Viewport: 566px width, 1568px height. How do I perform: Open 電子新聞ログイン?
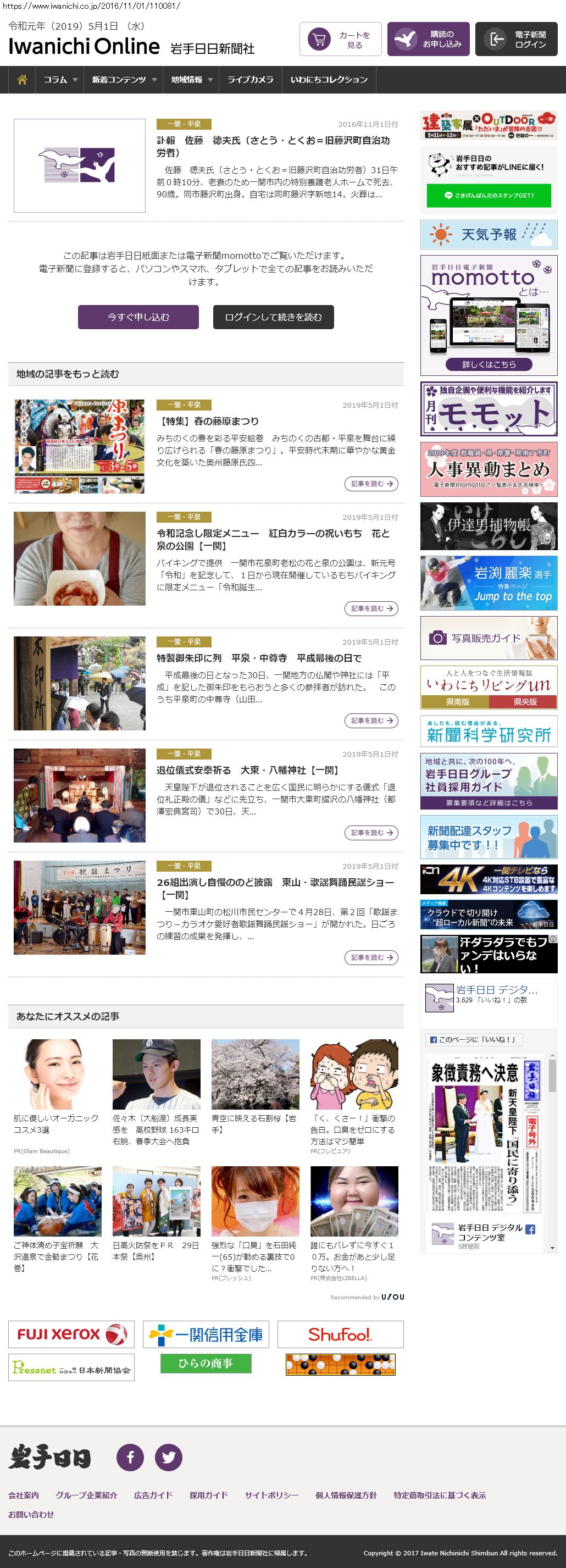[516, 40]
